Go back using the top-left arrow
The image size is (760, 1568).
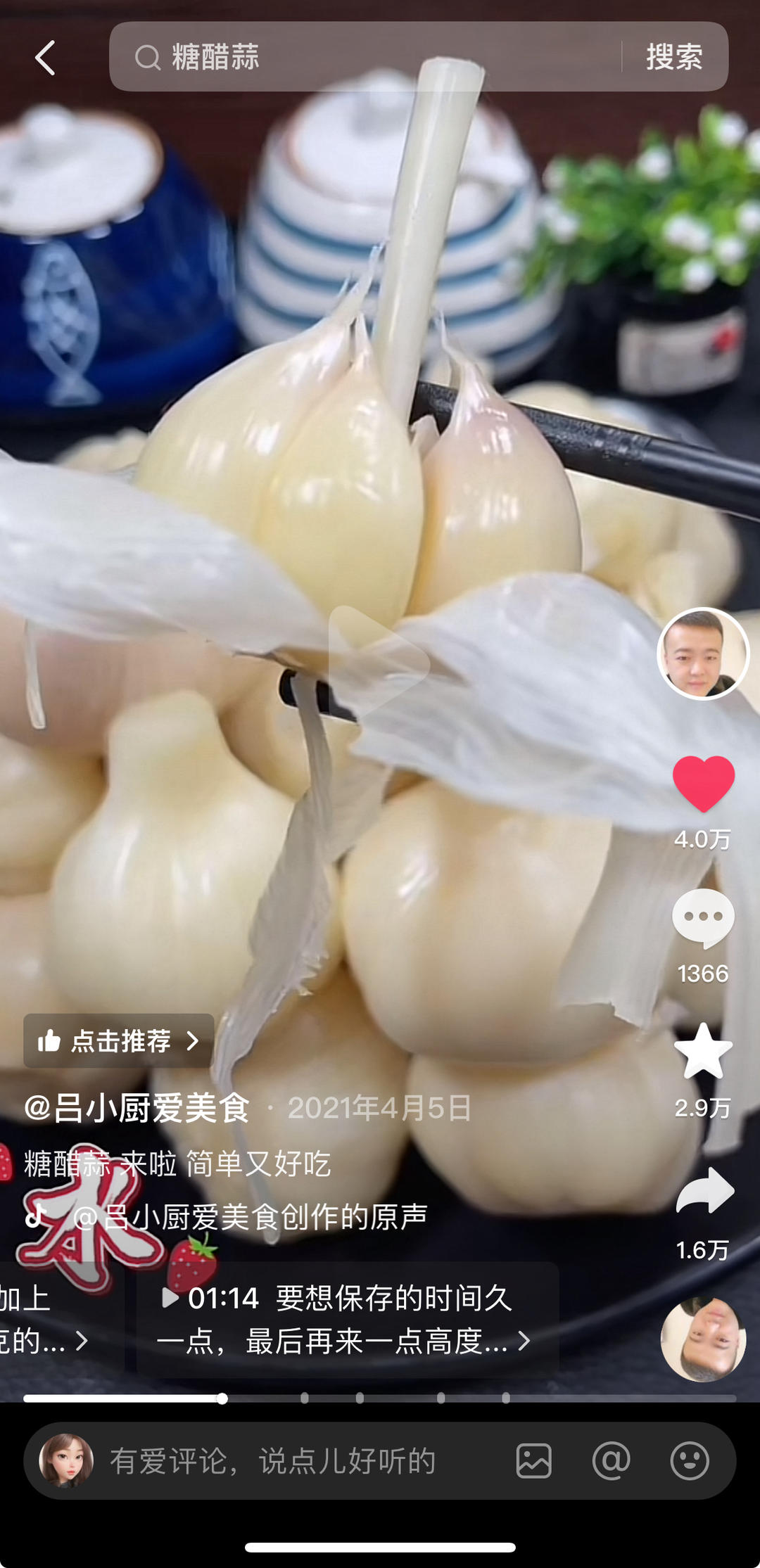tap(46, 58)
